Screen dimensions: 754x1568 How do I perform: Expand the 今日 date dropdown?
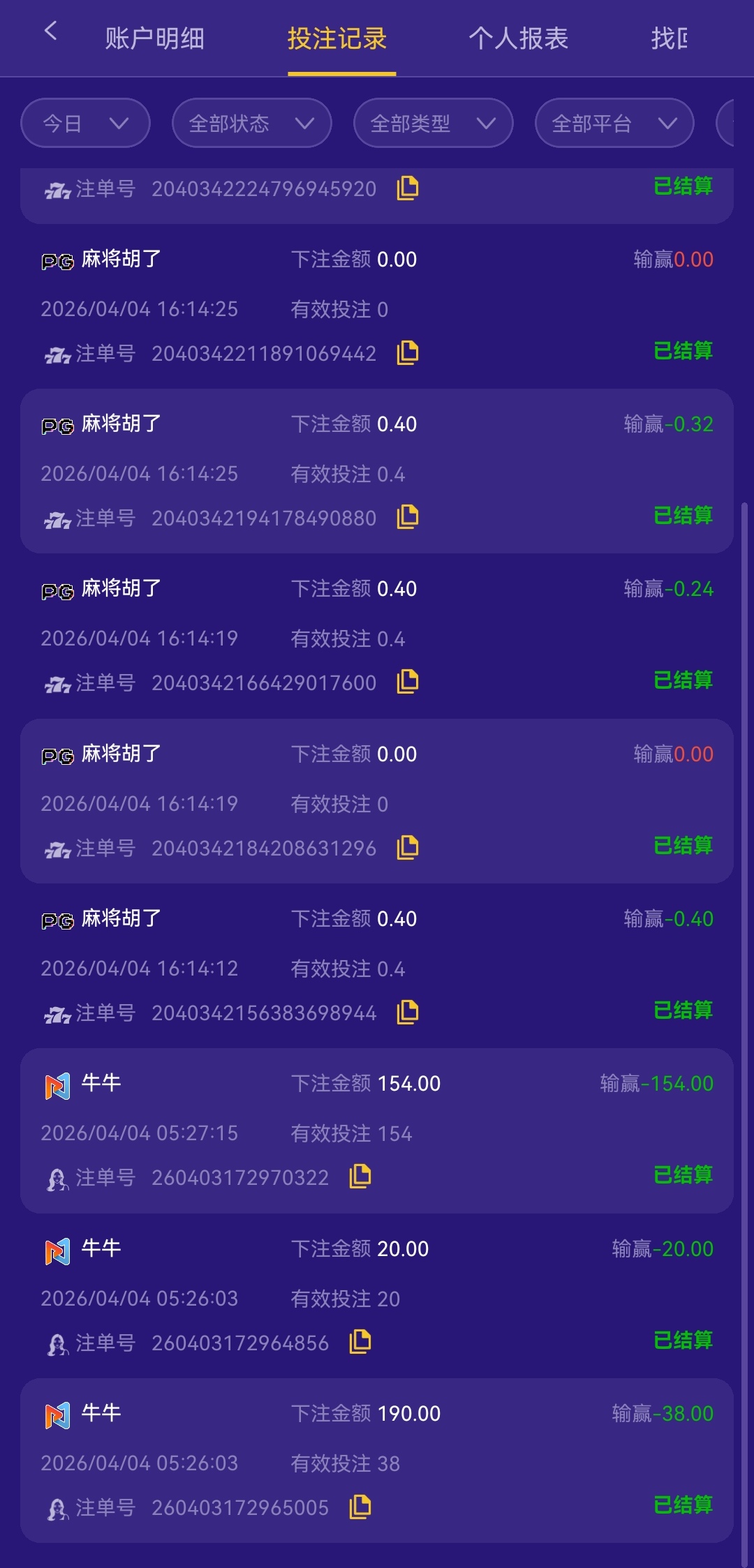85,124
